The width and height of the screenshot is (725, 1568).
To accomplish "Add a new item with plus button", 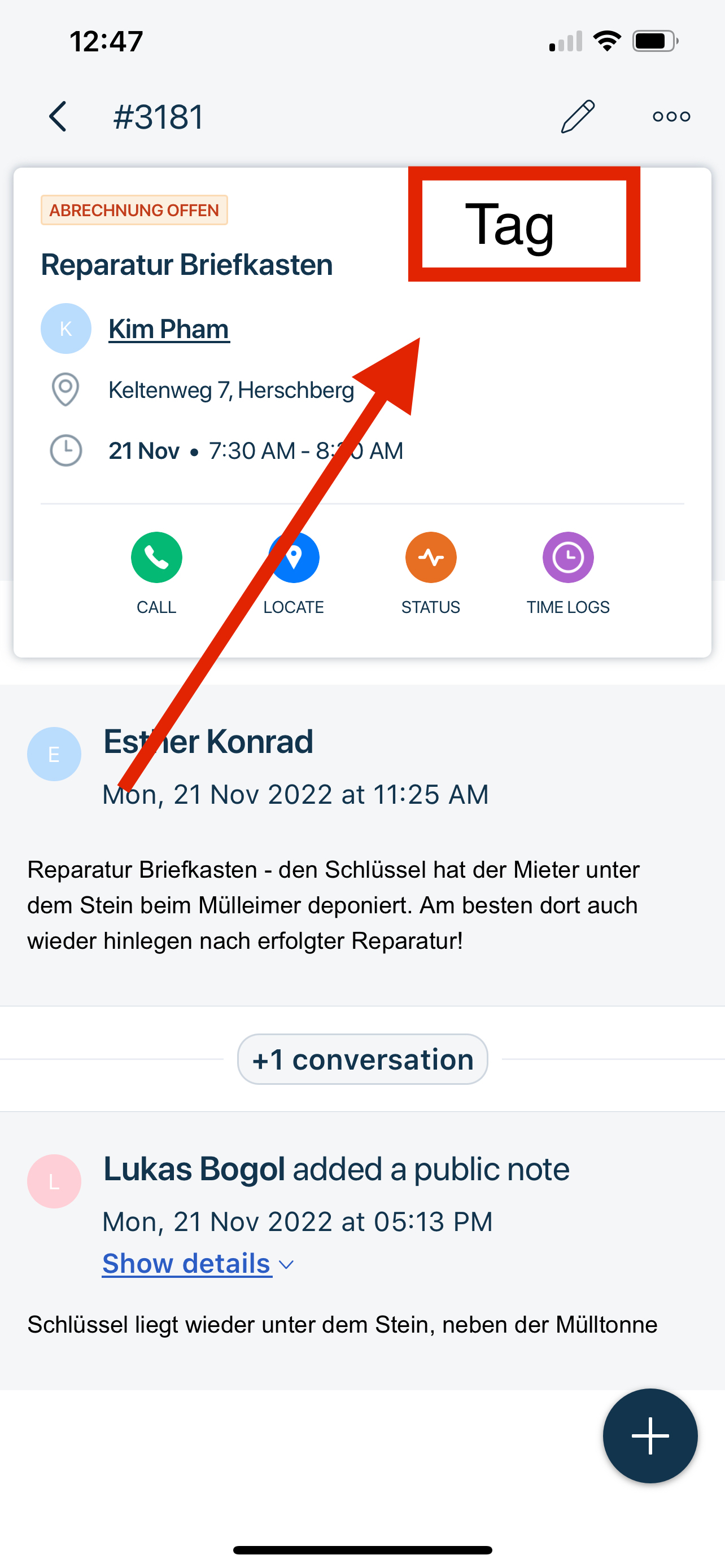I will 650,1436.
